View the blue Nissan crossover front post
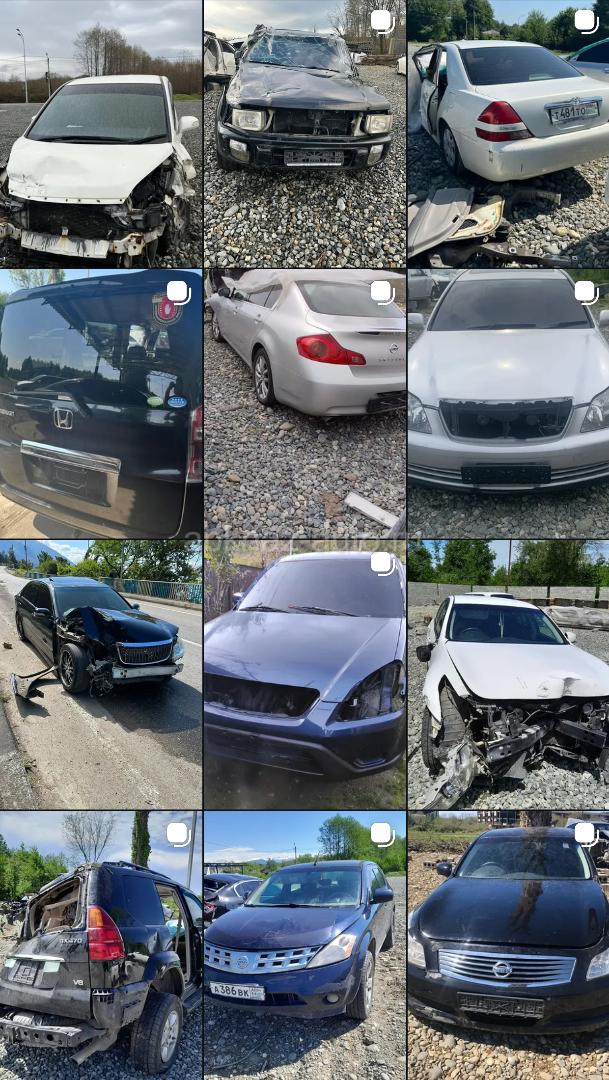Image resolution: width=609 pixels, height=1080 pixels. click(304, 945)
